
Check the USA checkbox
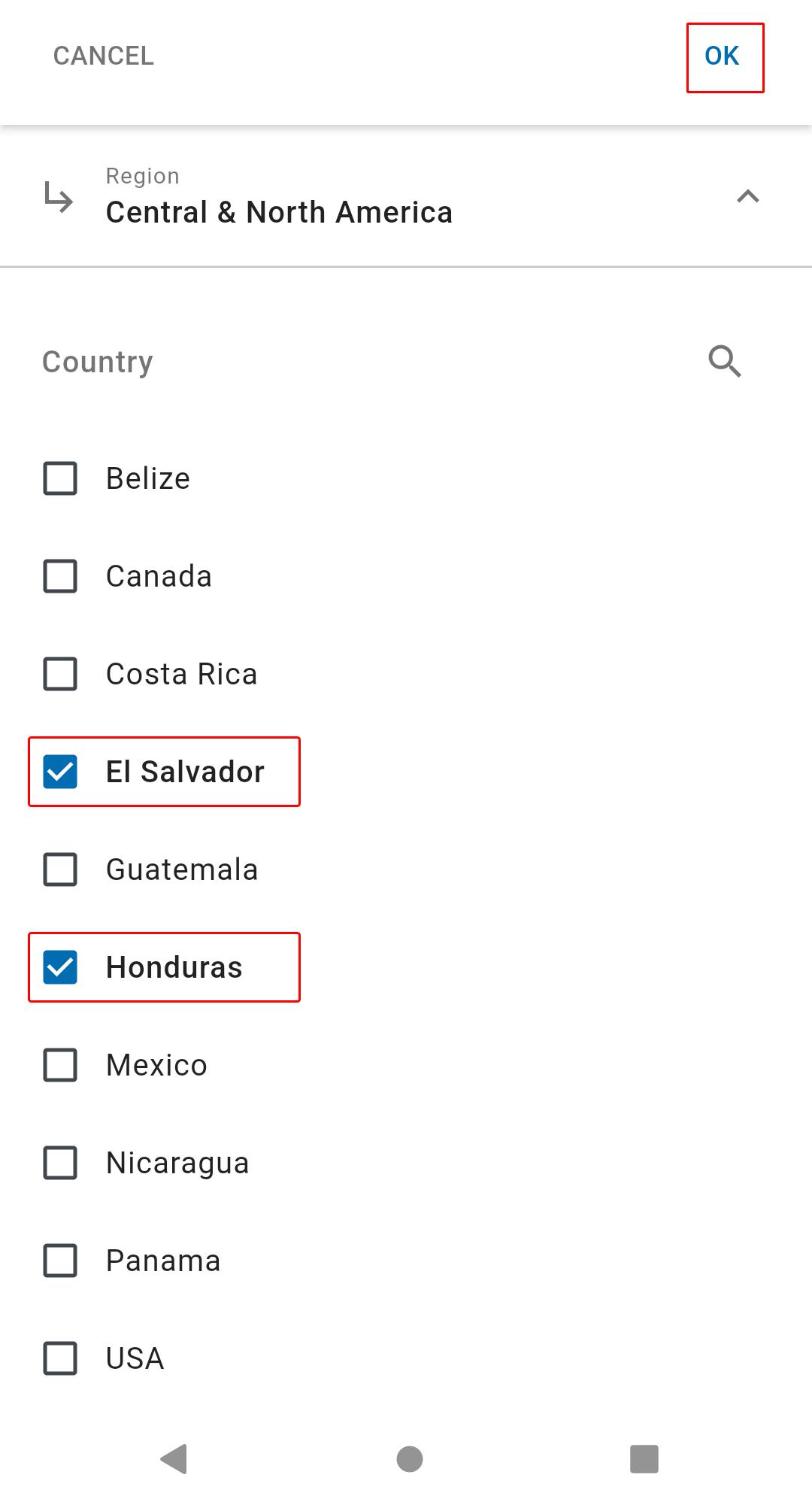coord(60,1358)
